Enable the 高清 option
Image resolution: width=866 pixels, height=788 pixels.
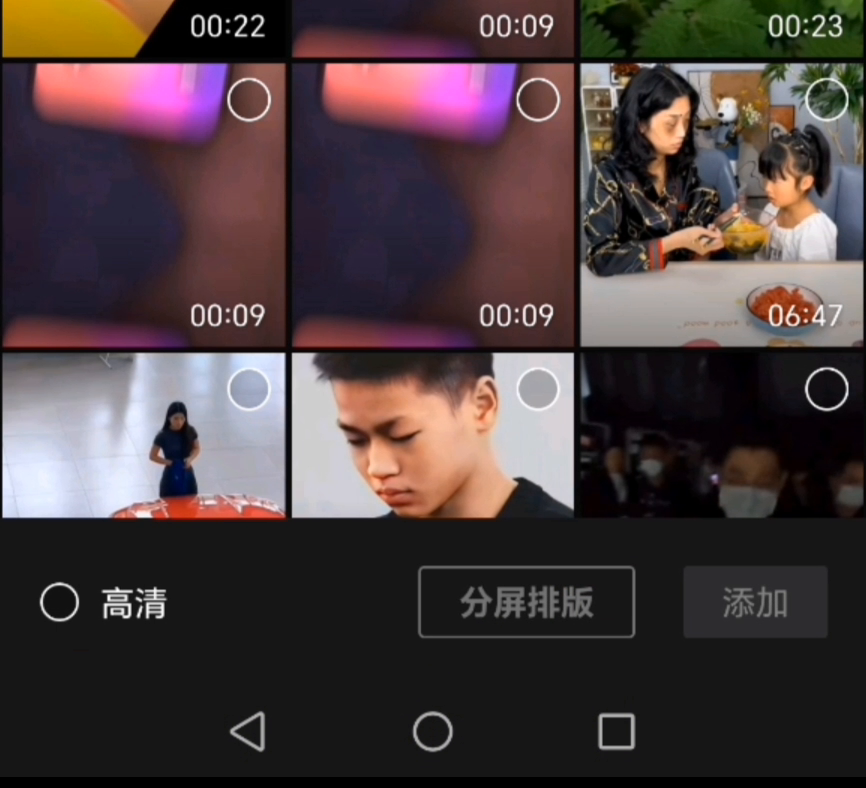(60, 602)
